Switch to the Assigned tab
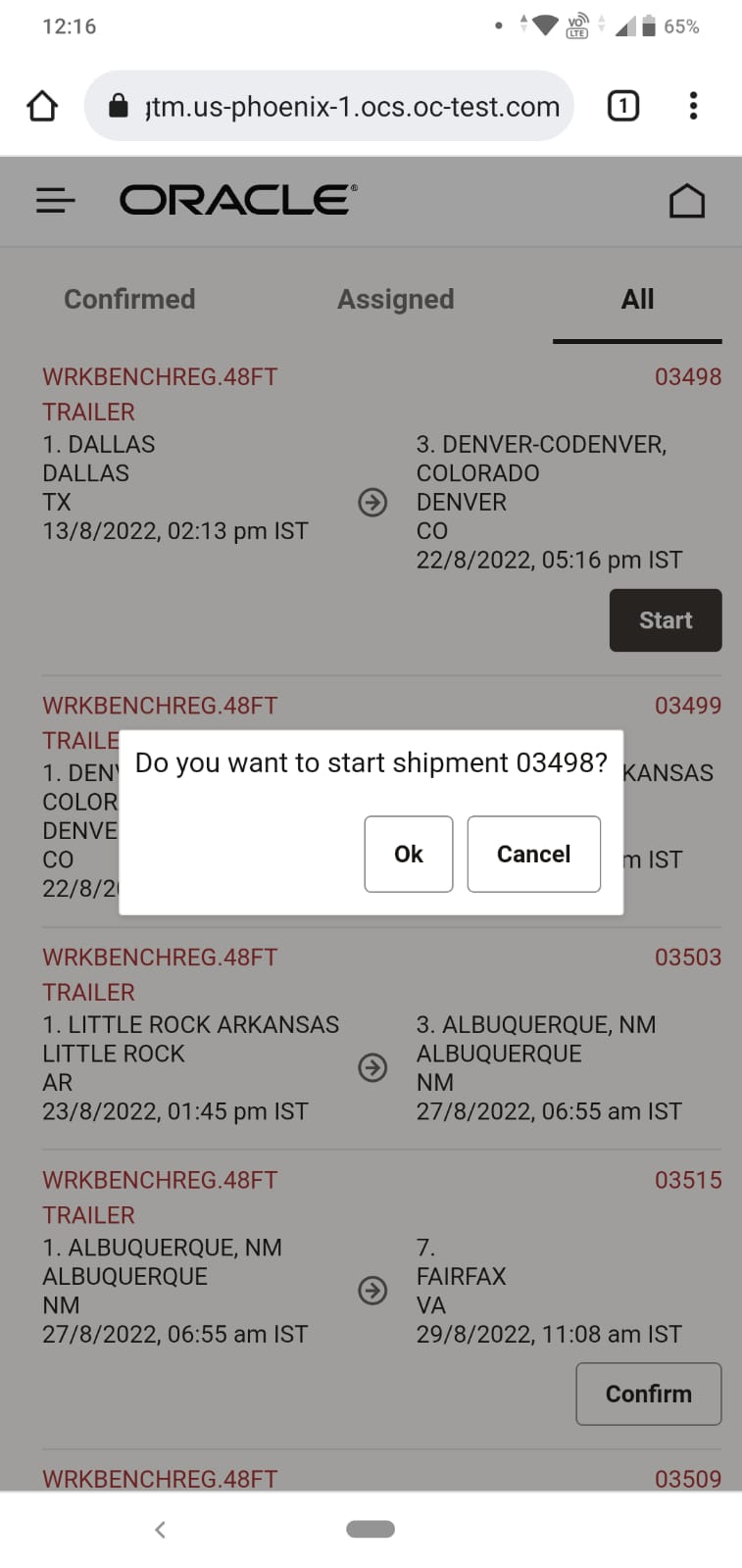Screen dimensions: 742x1568 (395, 299)
